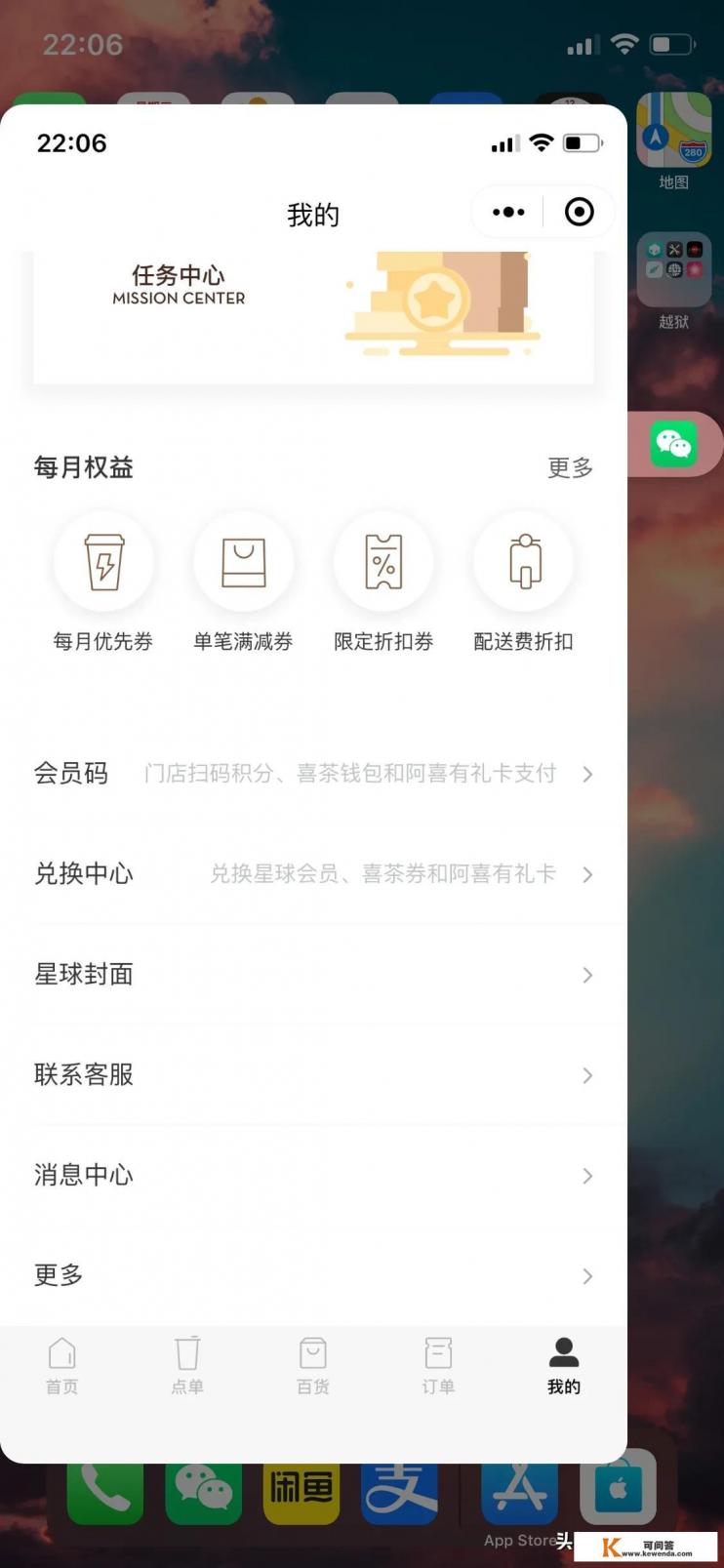
Task: Open the WeChat side shortcut icon
Action: (674, 445)
